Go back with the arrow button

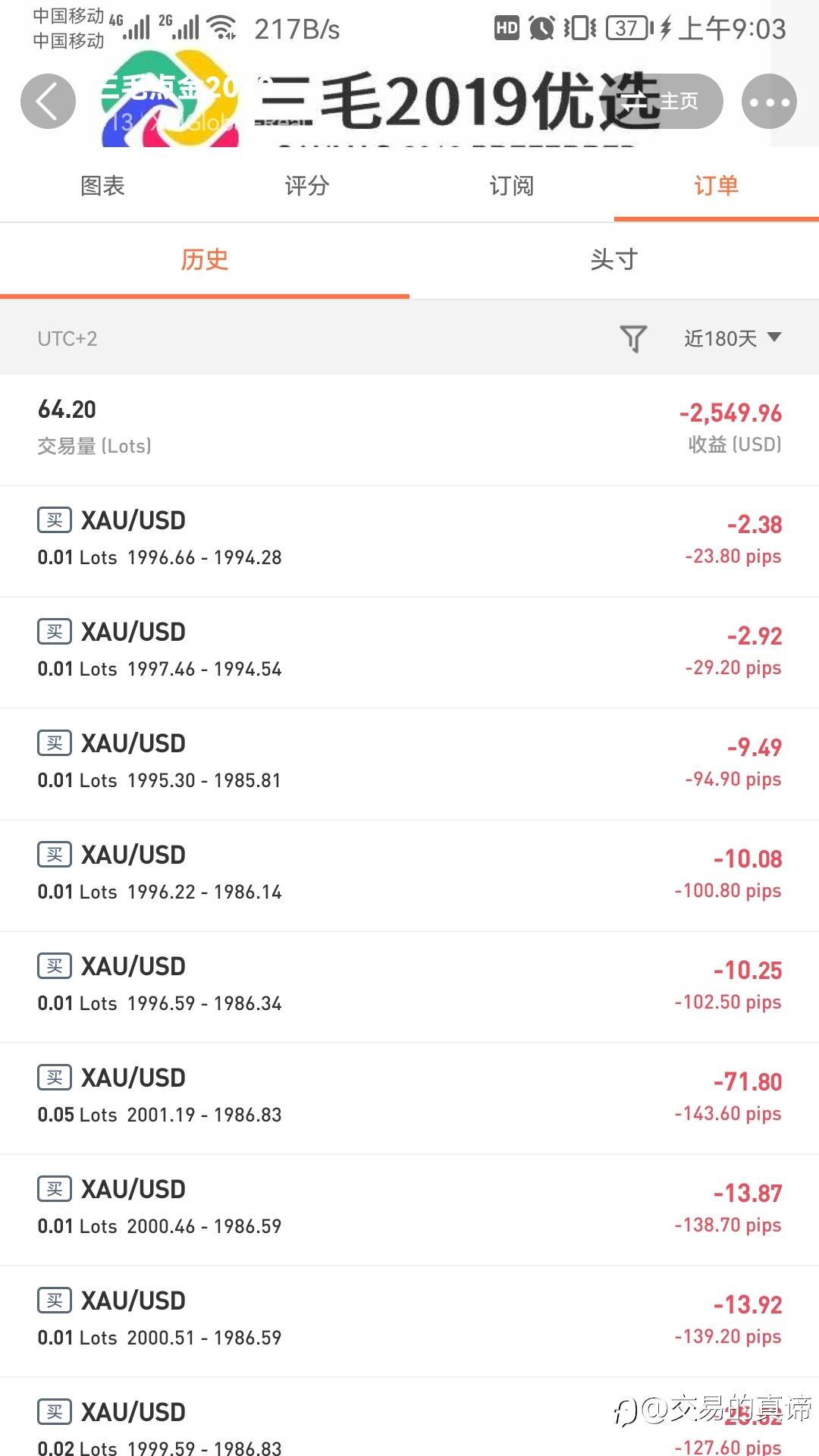point(48,101)
